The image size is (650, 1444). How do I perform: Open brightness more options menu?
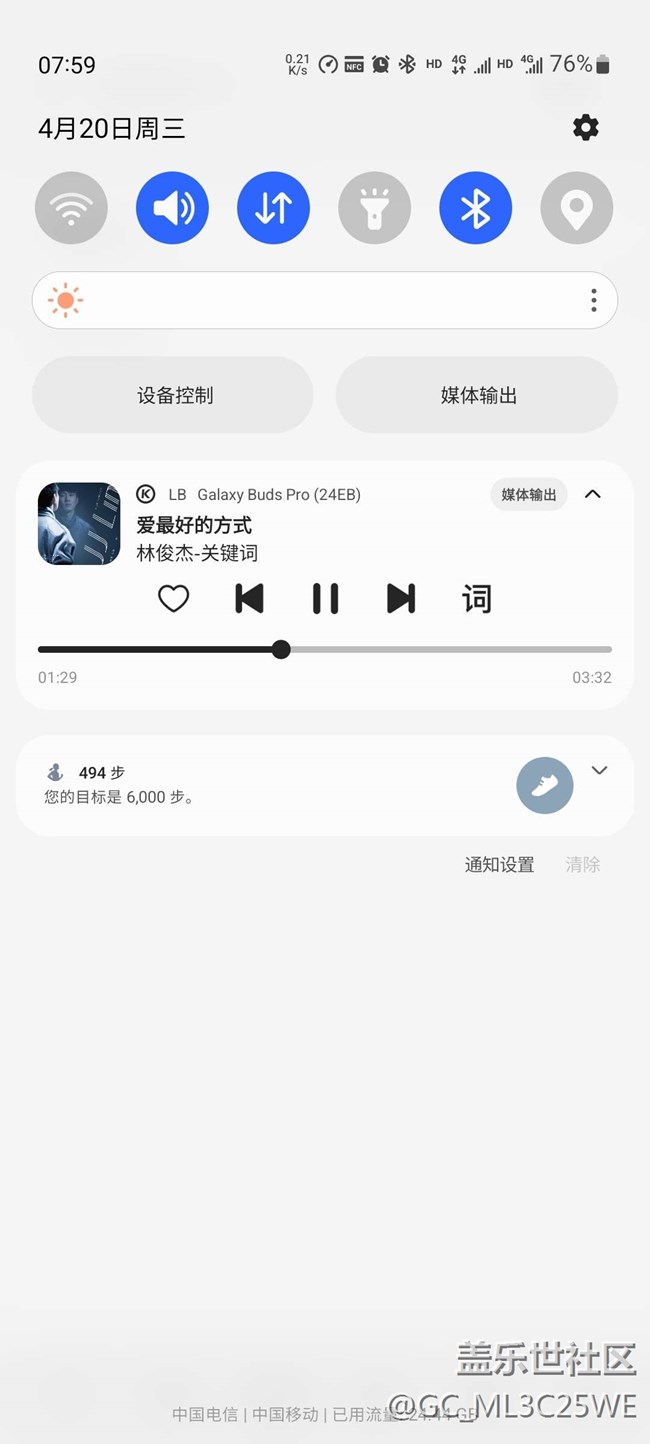[593, 300]
